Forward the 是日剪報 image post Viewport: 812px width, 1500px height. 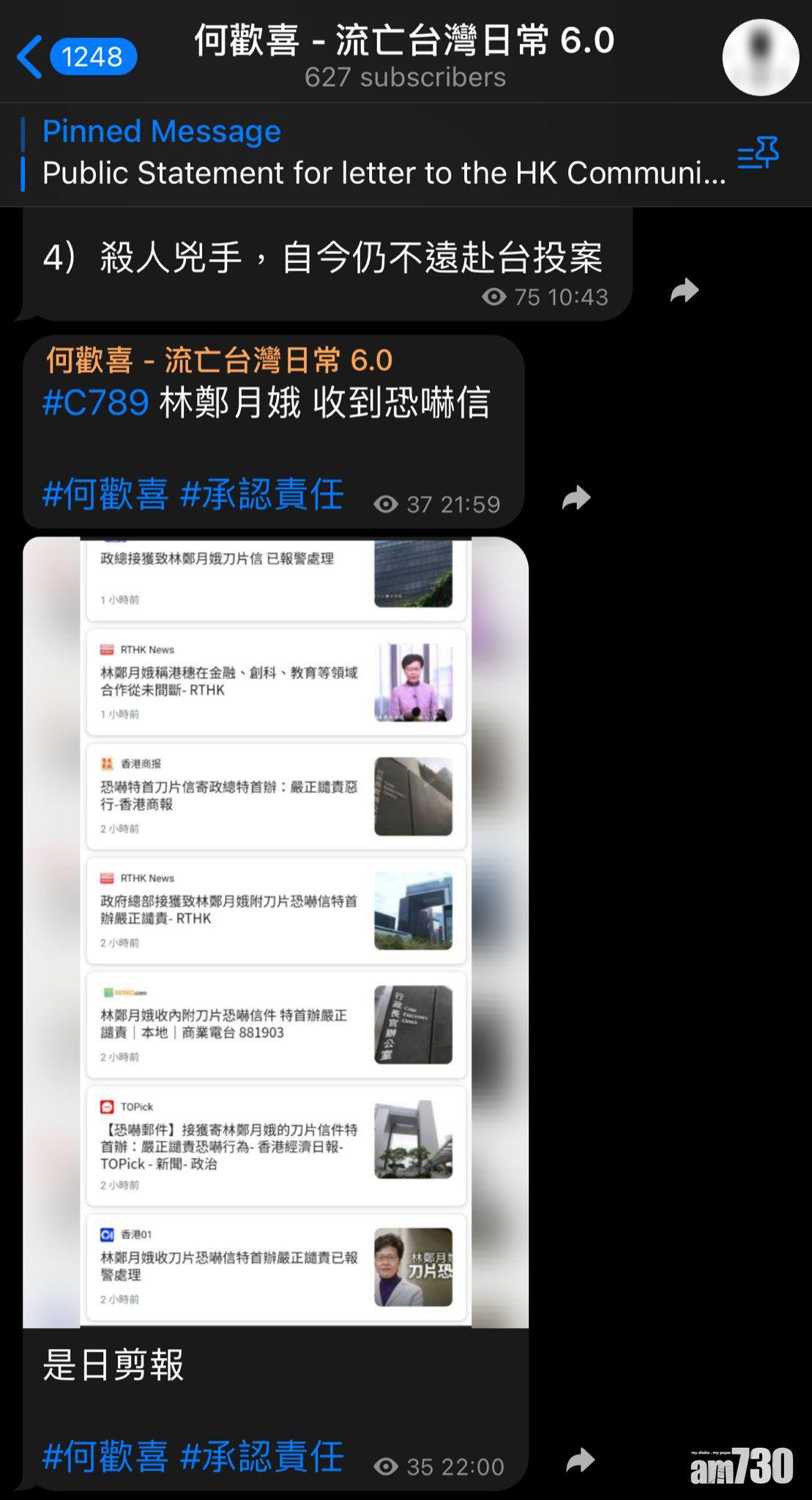pyautogui.click(x=581, y=1460)
